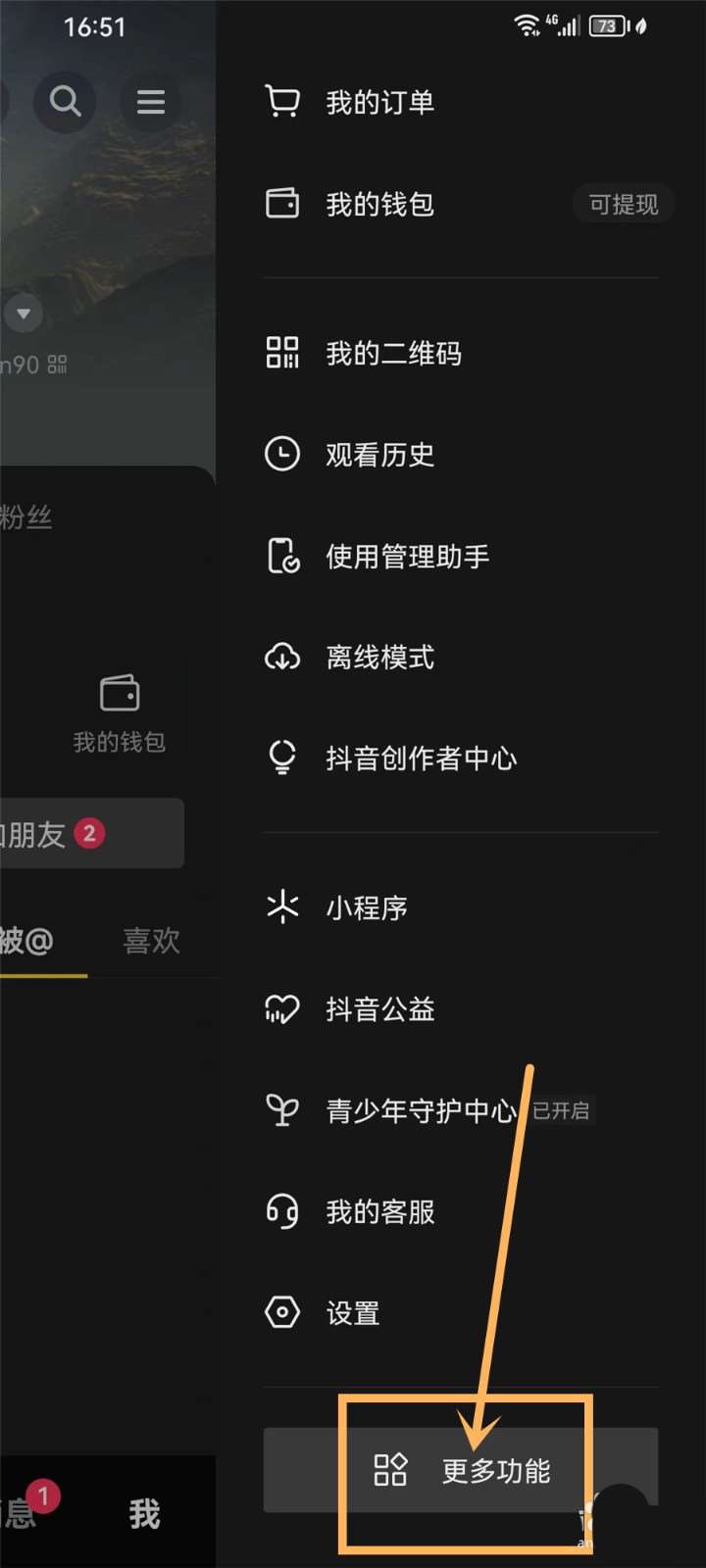Tap the 我 tab in the bottom navigation
Viewport: 706px width, 1568px height.
point(144,1514)
